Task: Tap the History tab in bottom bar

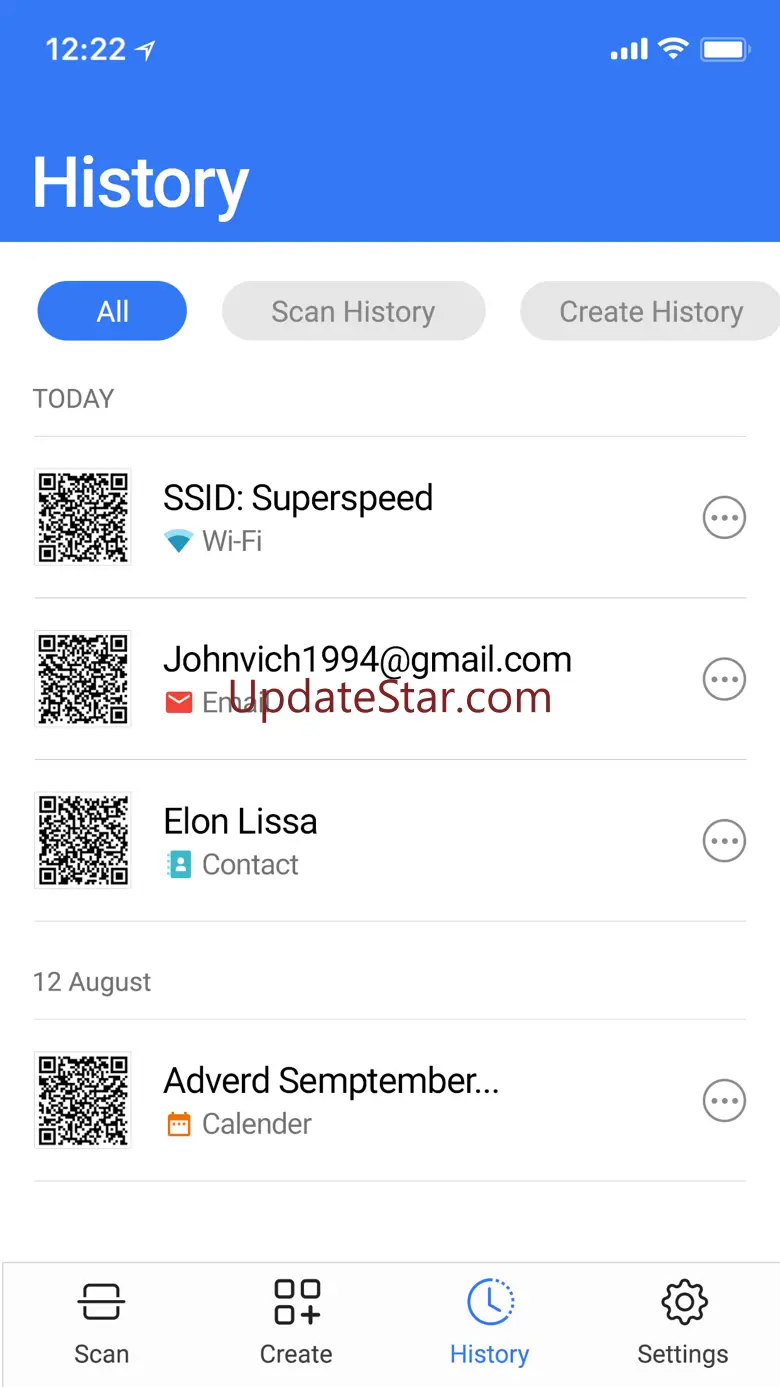Action: click(489, 1323)
